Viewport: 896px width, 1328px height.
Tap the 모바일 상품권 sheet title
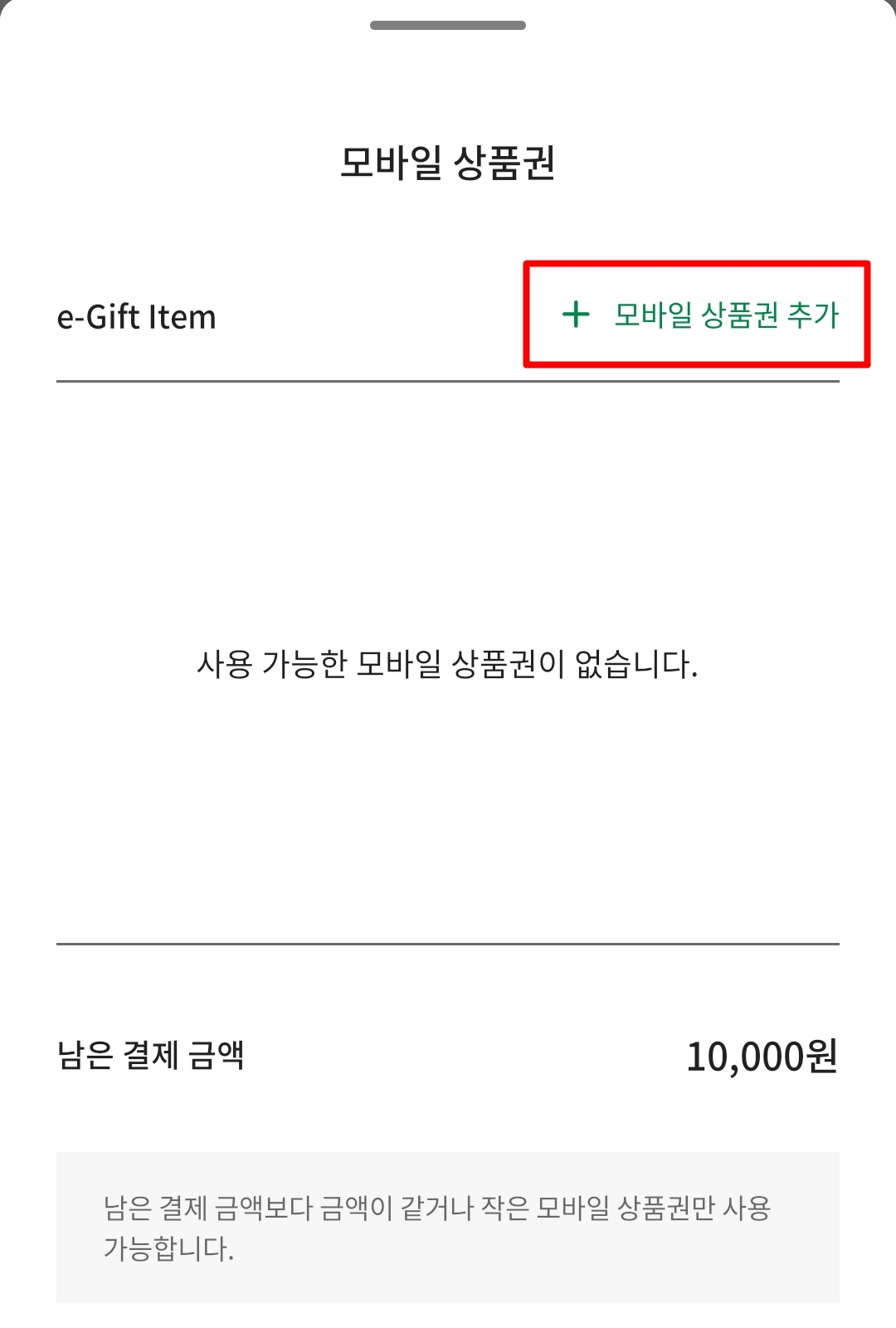coord(448,163)
